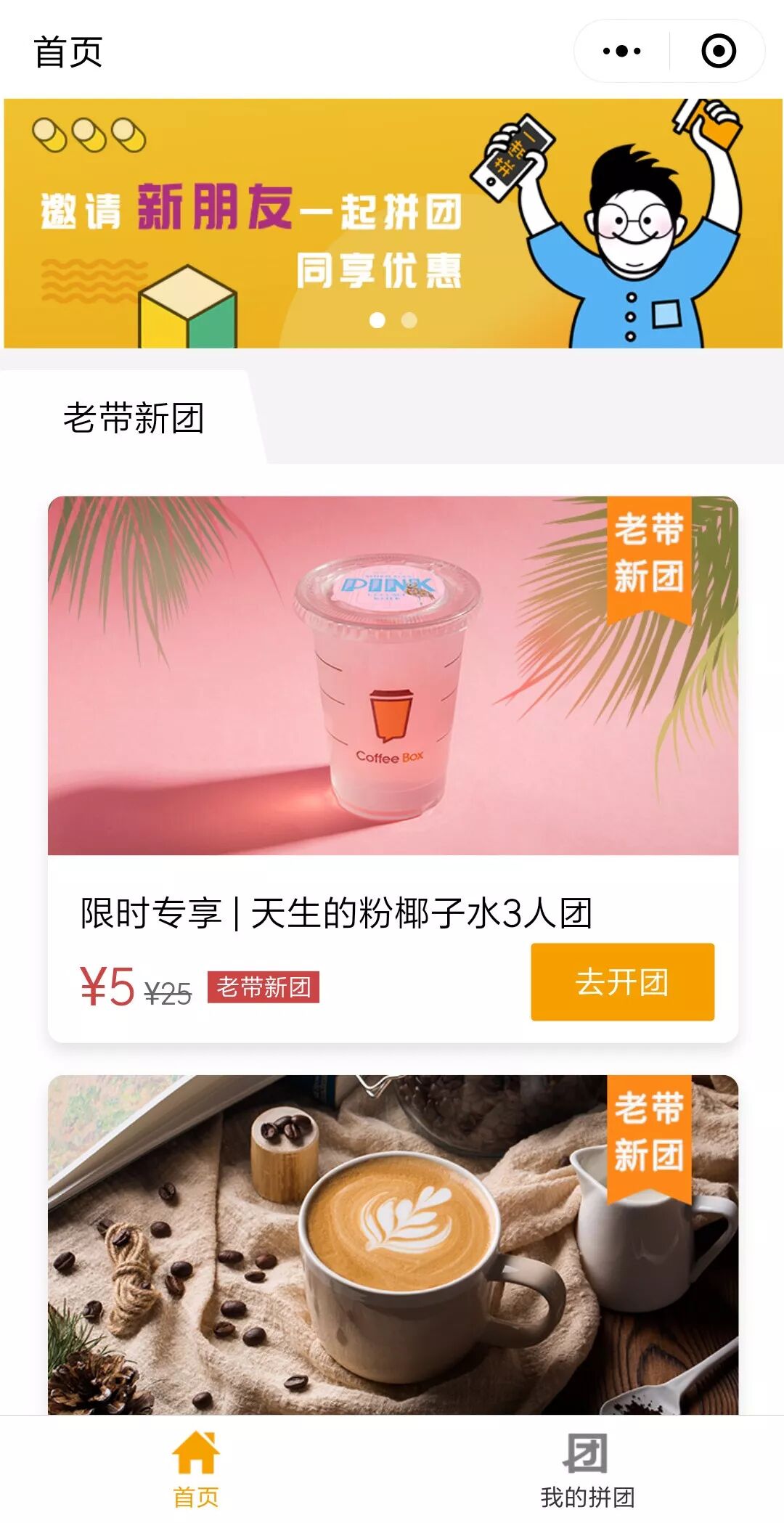
Task: Tap 去开团 to start a group
Action: [622, 981]
